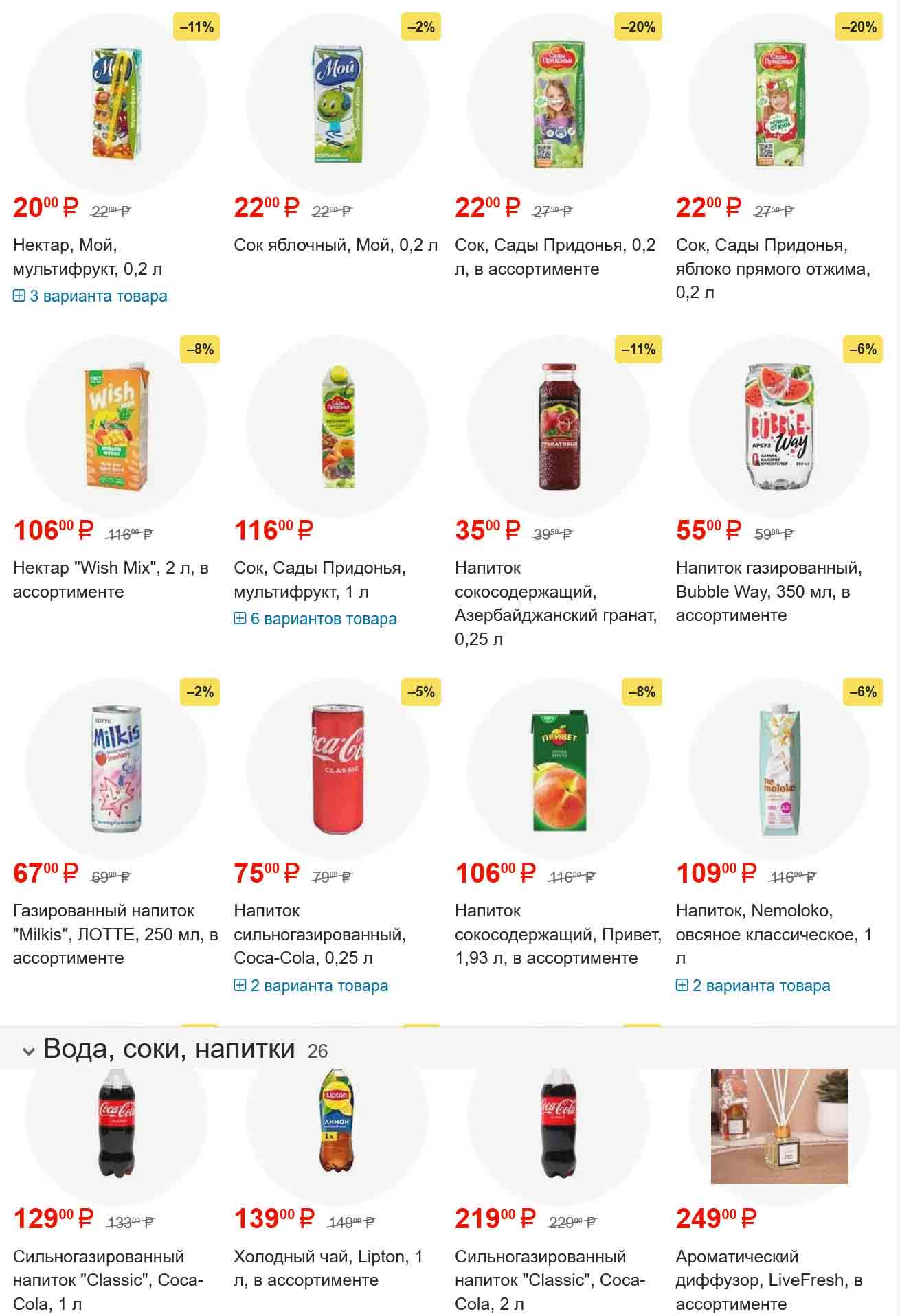Screen dimensions: 900x1316
Task: Open Нектар Мой мультифрукт 0,2 л product
Action: (x=87, y=257)
